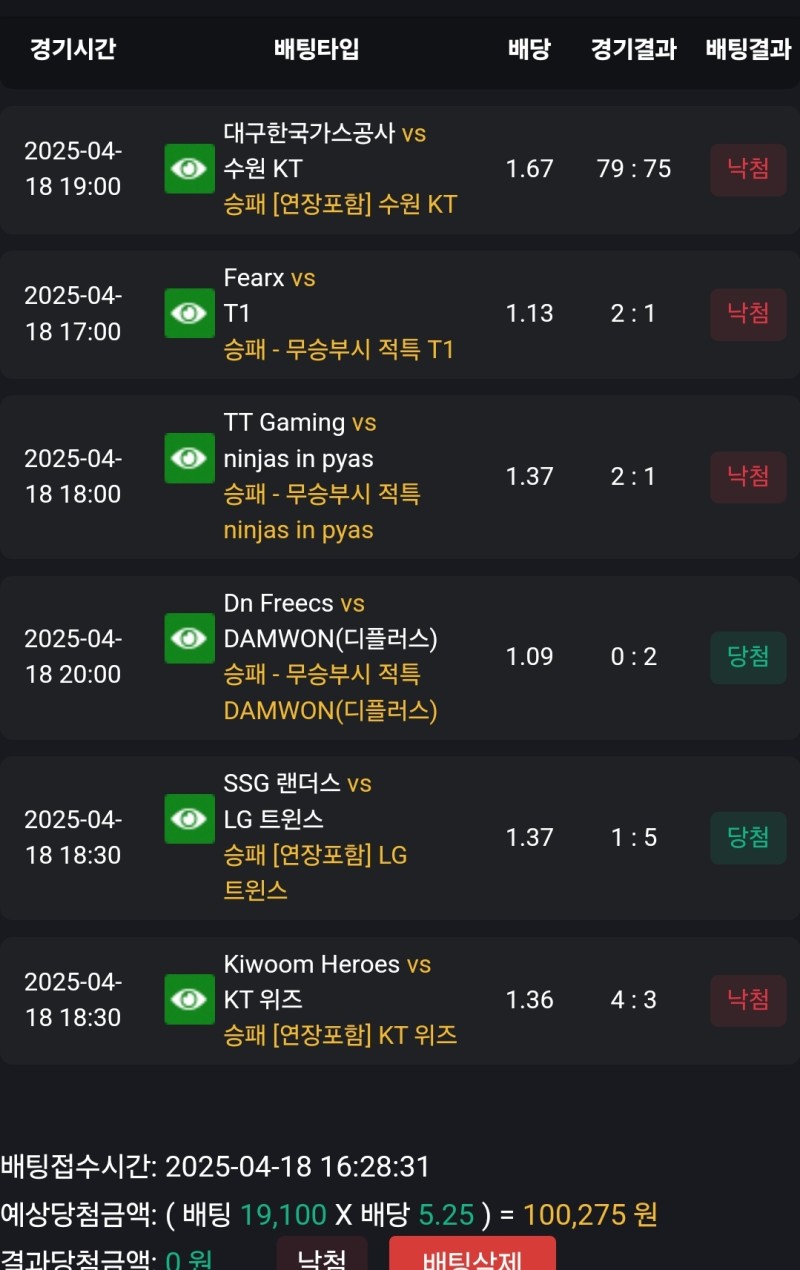800x1270 pixels.
Task: Tap the eye icon for Kiwoom Heroes match
Action: point(189,999)
